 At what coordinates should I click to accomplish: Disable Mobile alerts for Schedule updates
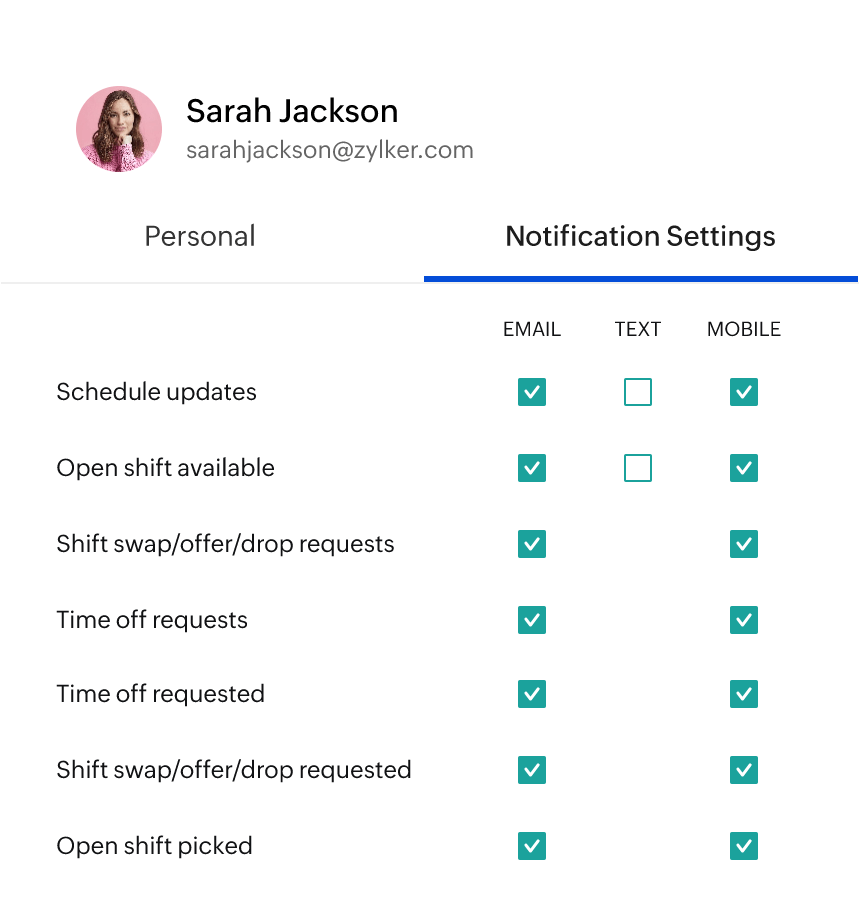(744, 392)
